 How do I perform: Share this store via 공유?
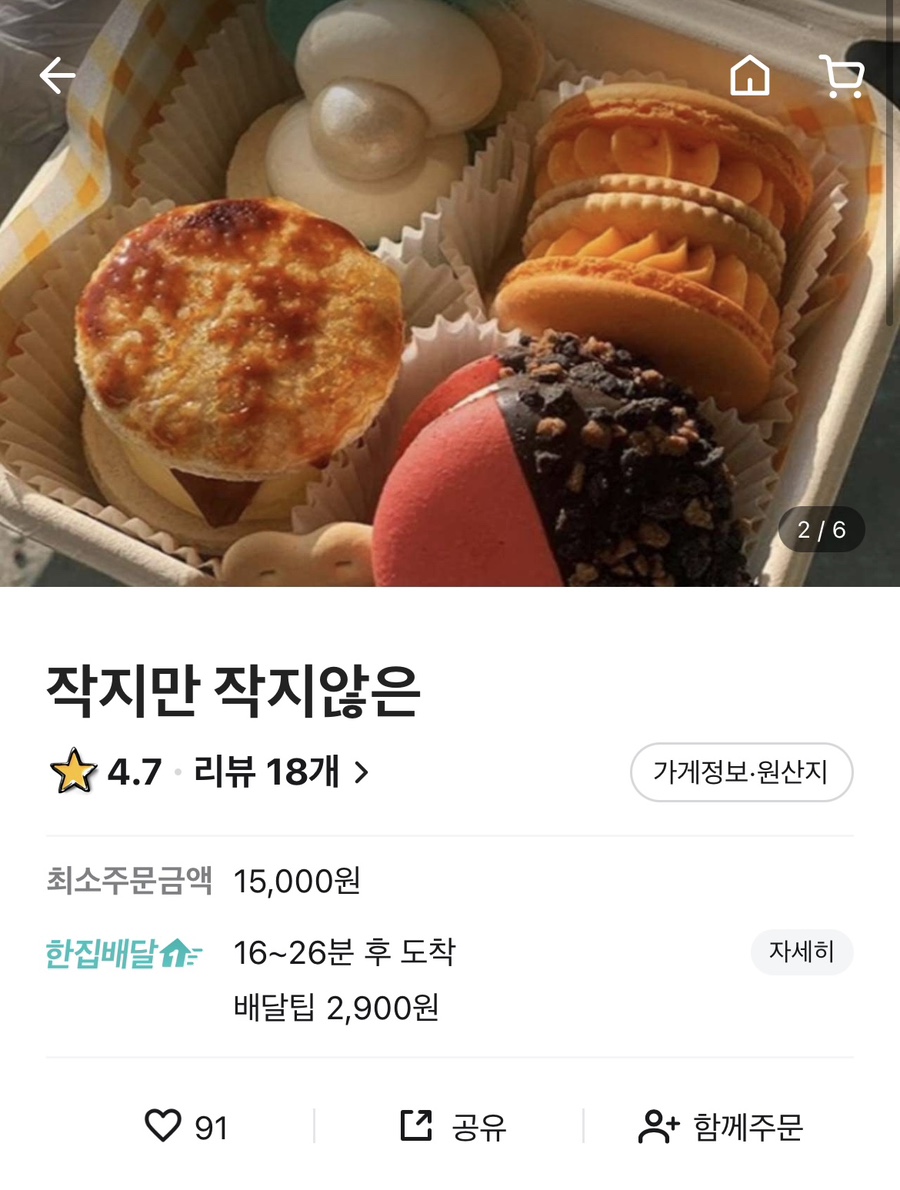[453, 1127]
